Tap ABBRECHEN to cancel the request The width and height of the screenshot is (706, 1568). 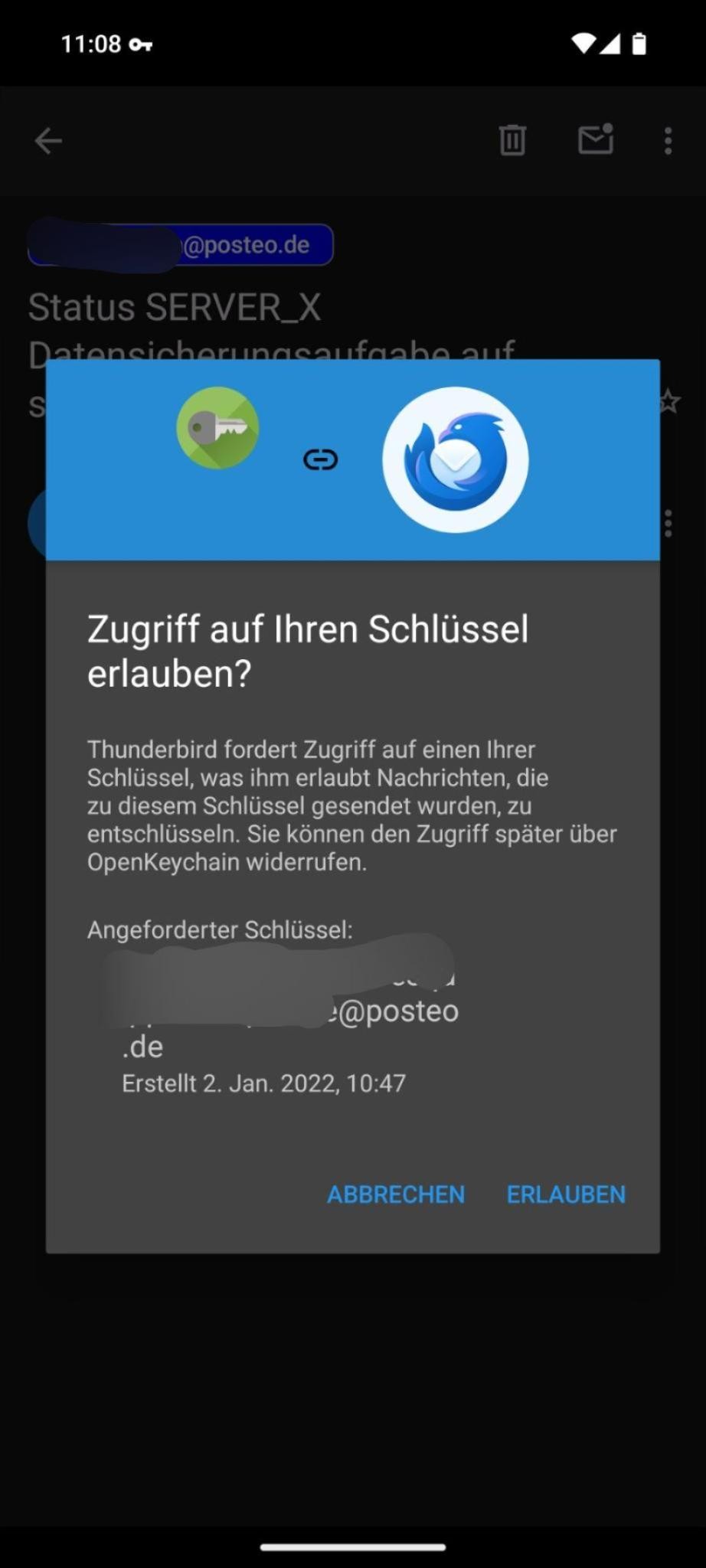pos(396,1194)
